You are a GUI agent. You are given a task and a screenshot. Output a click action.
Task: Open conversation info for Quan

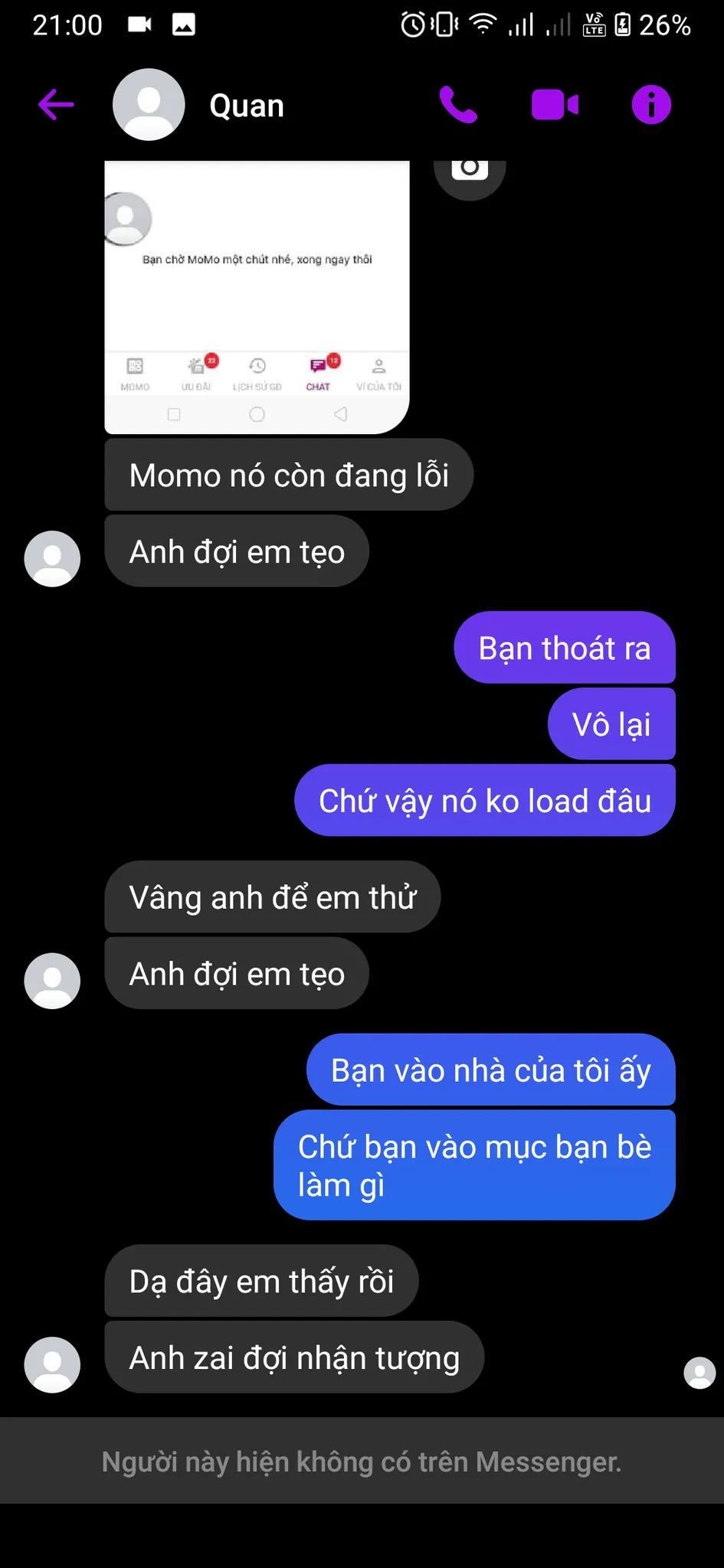(x=651, y=105)
